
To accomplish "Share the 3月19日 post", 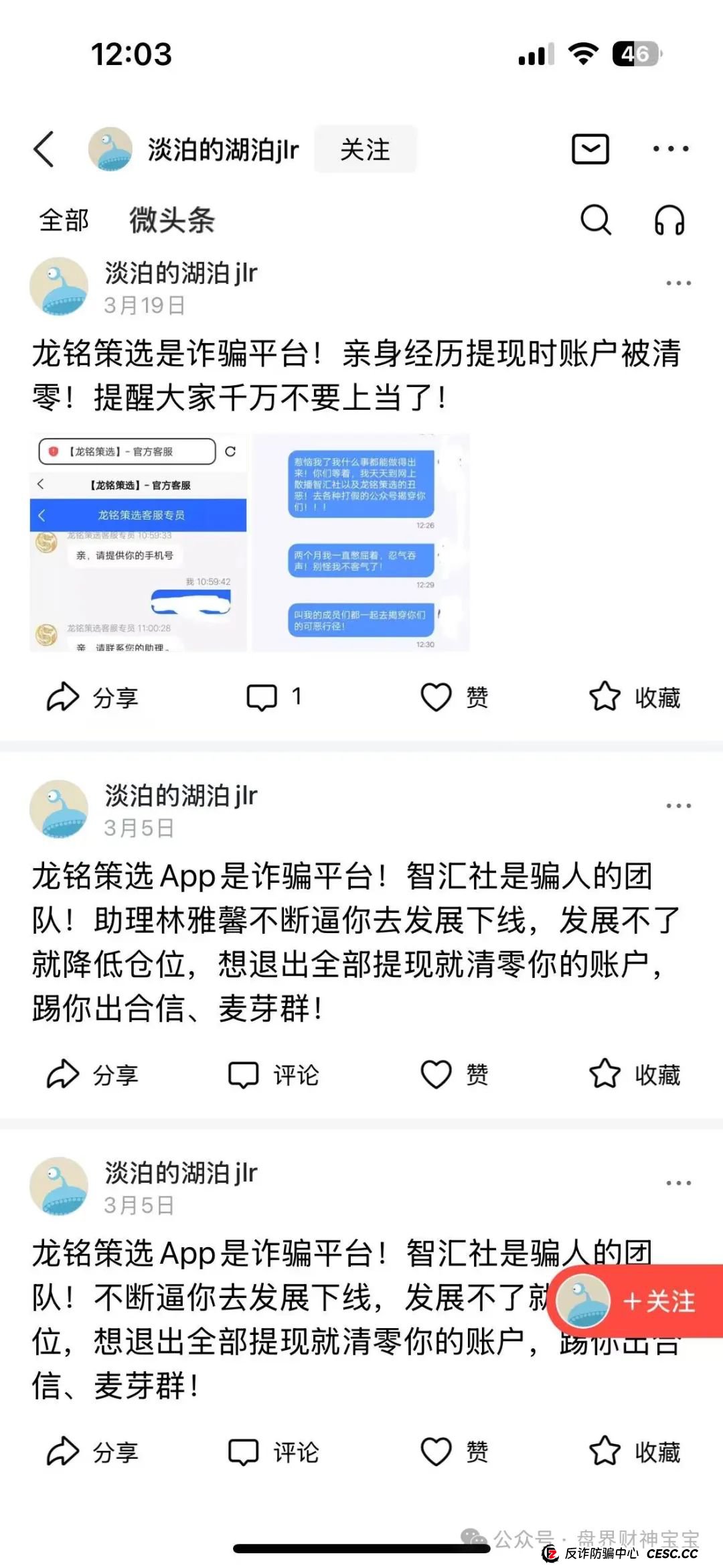I will 92,697.
